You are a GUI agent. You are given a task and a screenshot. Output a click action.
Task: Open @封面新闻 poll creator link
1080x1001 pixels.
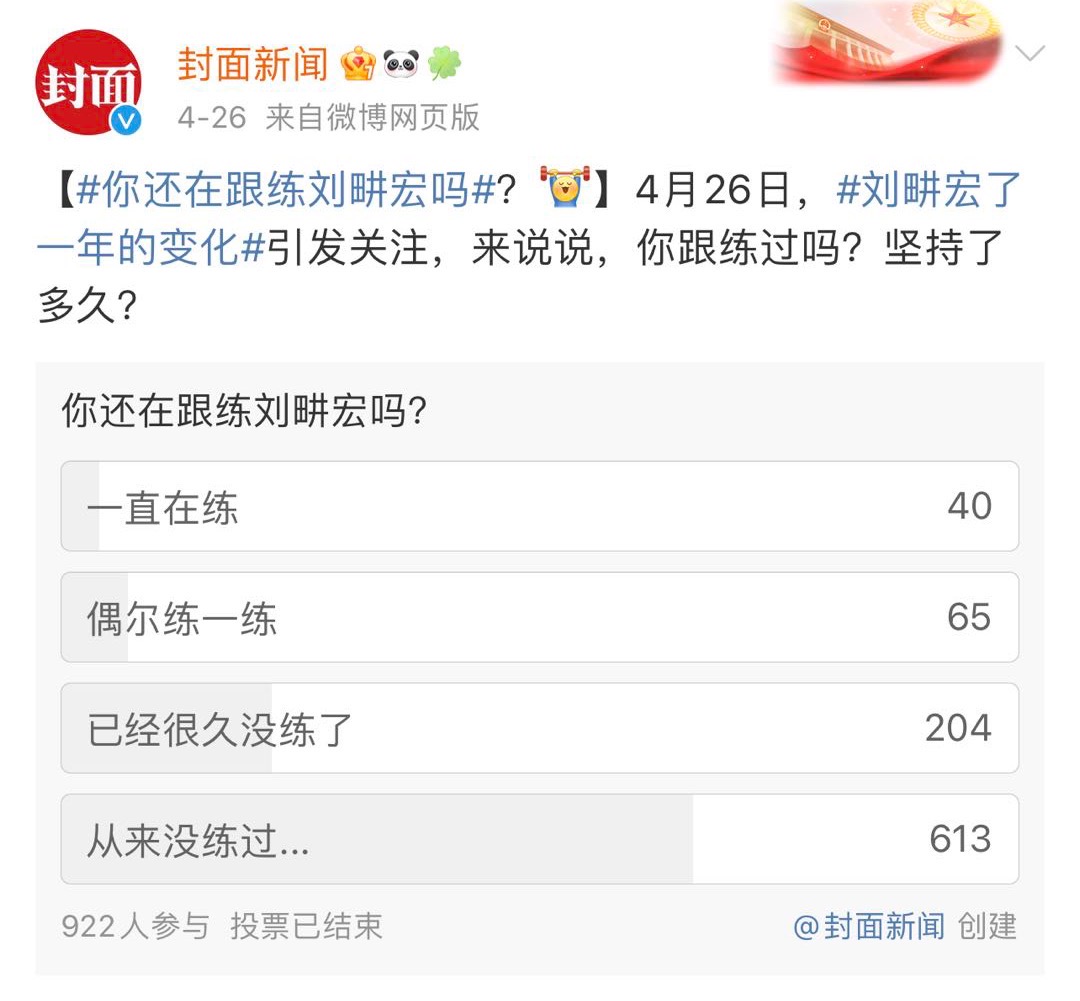coord(868,926)
